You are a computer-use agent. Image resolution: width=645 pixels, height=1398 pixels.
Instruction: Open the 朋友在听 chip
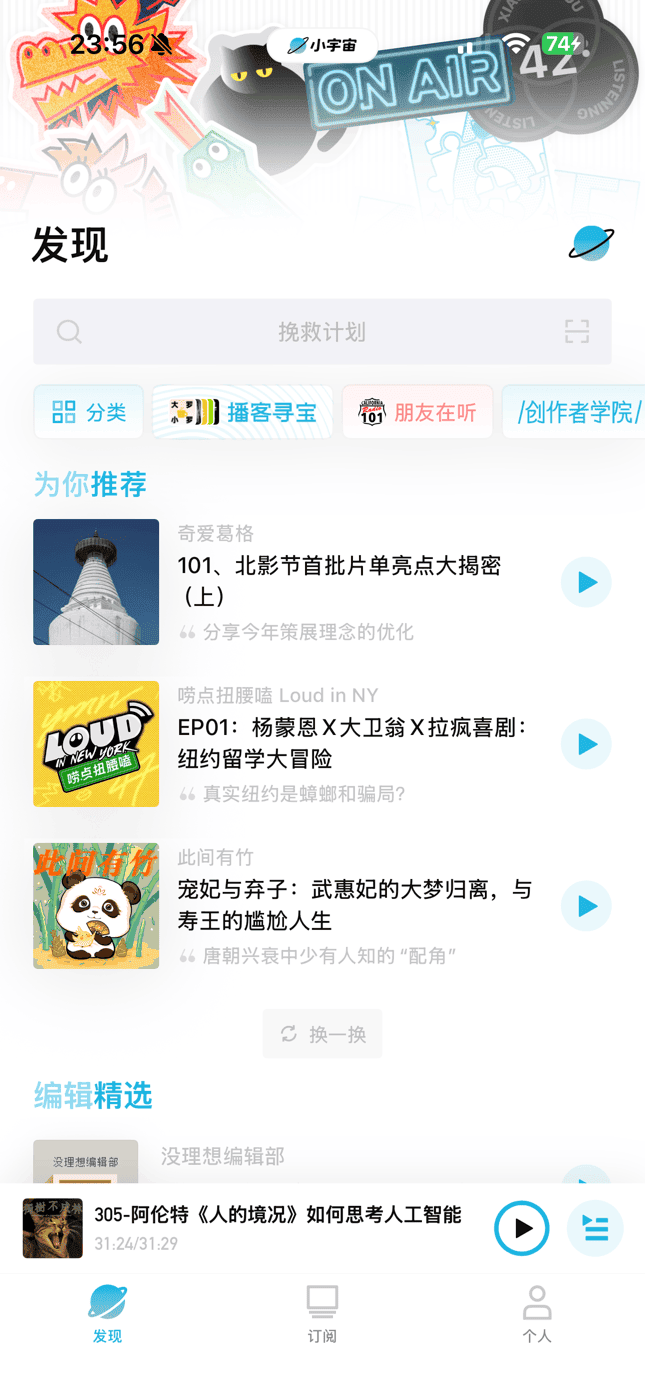[x=417, y=412]
